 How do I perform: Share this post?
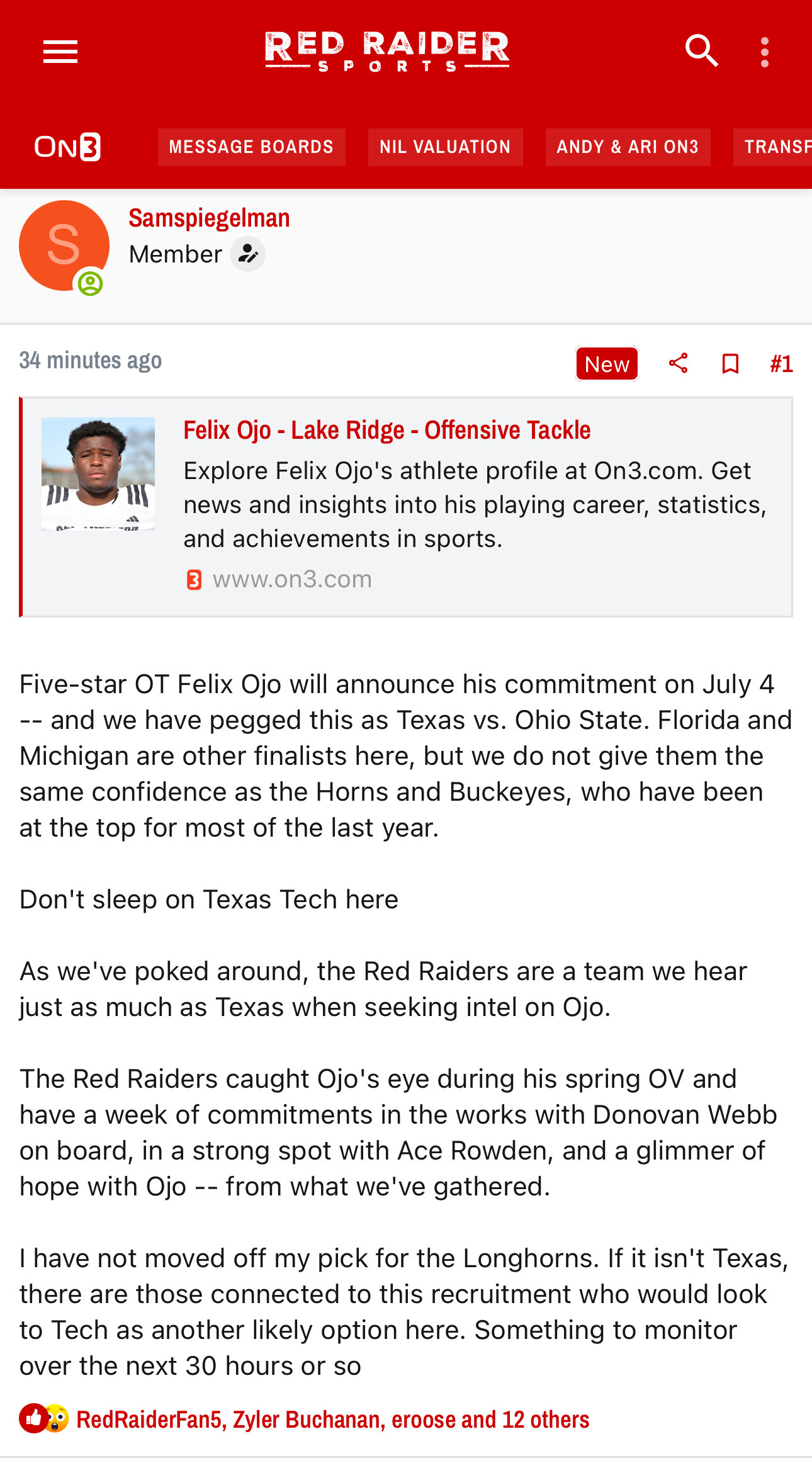point(678,363)
